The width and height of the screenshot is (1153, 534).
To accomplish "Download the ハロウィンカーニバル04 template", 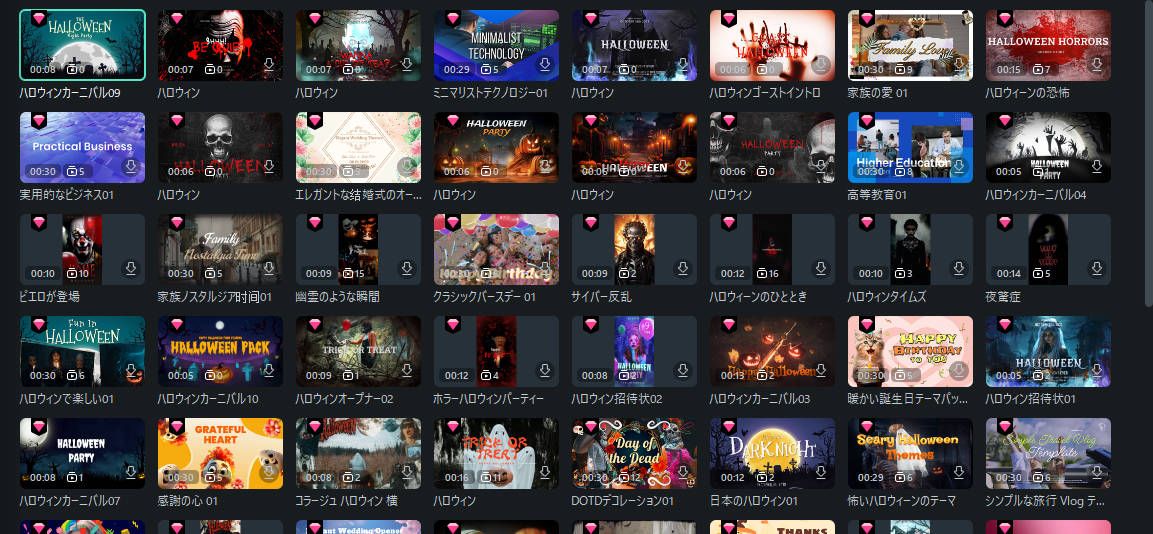I will point(1097,167).
